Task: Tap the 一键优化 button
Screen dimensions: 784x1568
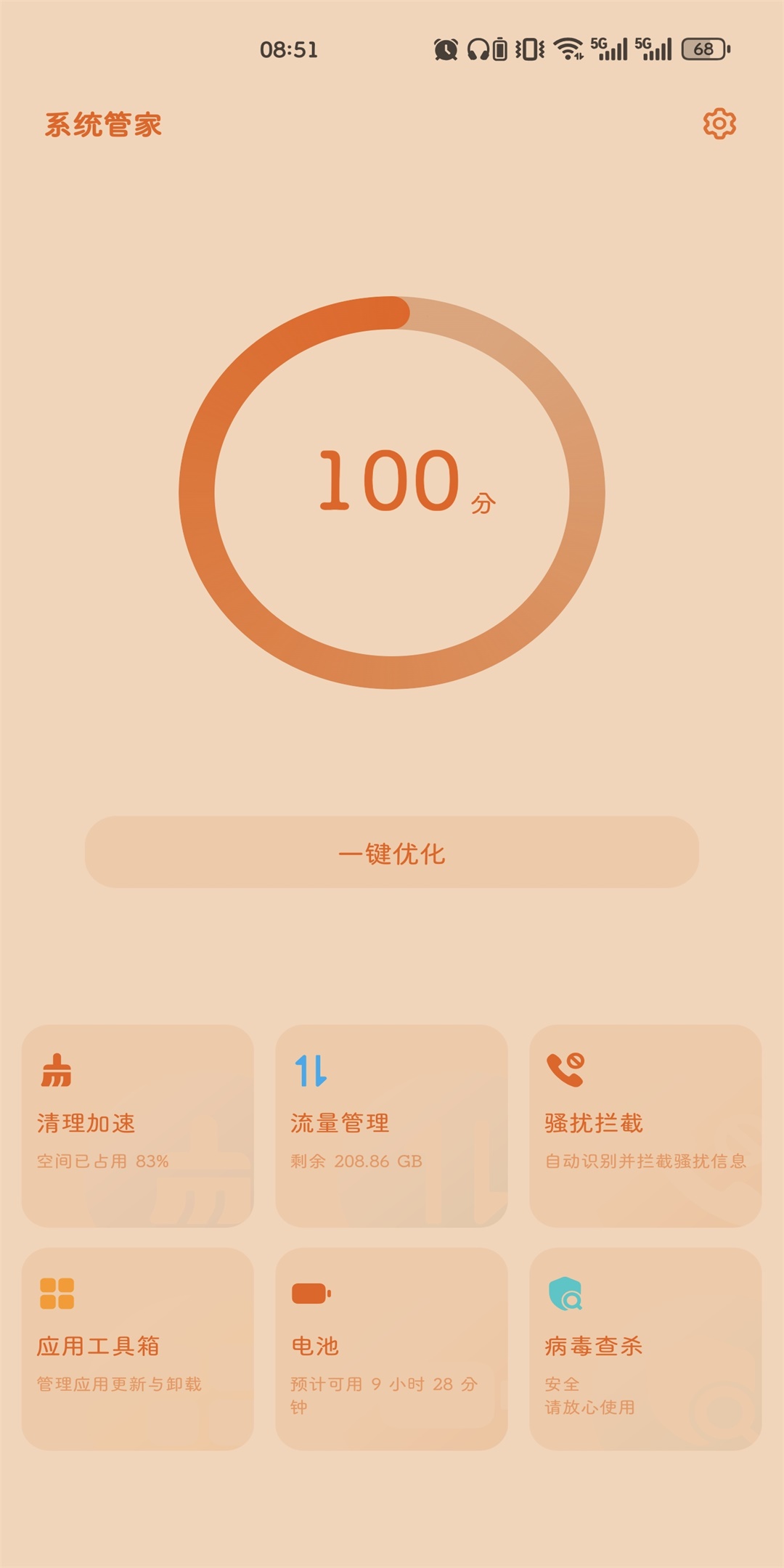Action: click(392, 852)
